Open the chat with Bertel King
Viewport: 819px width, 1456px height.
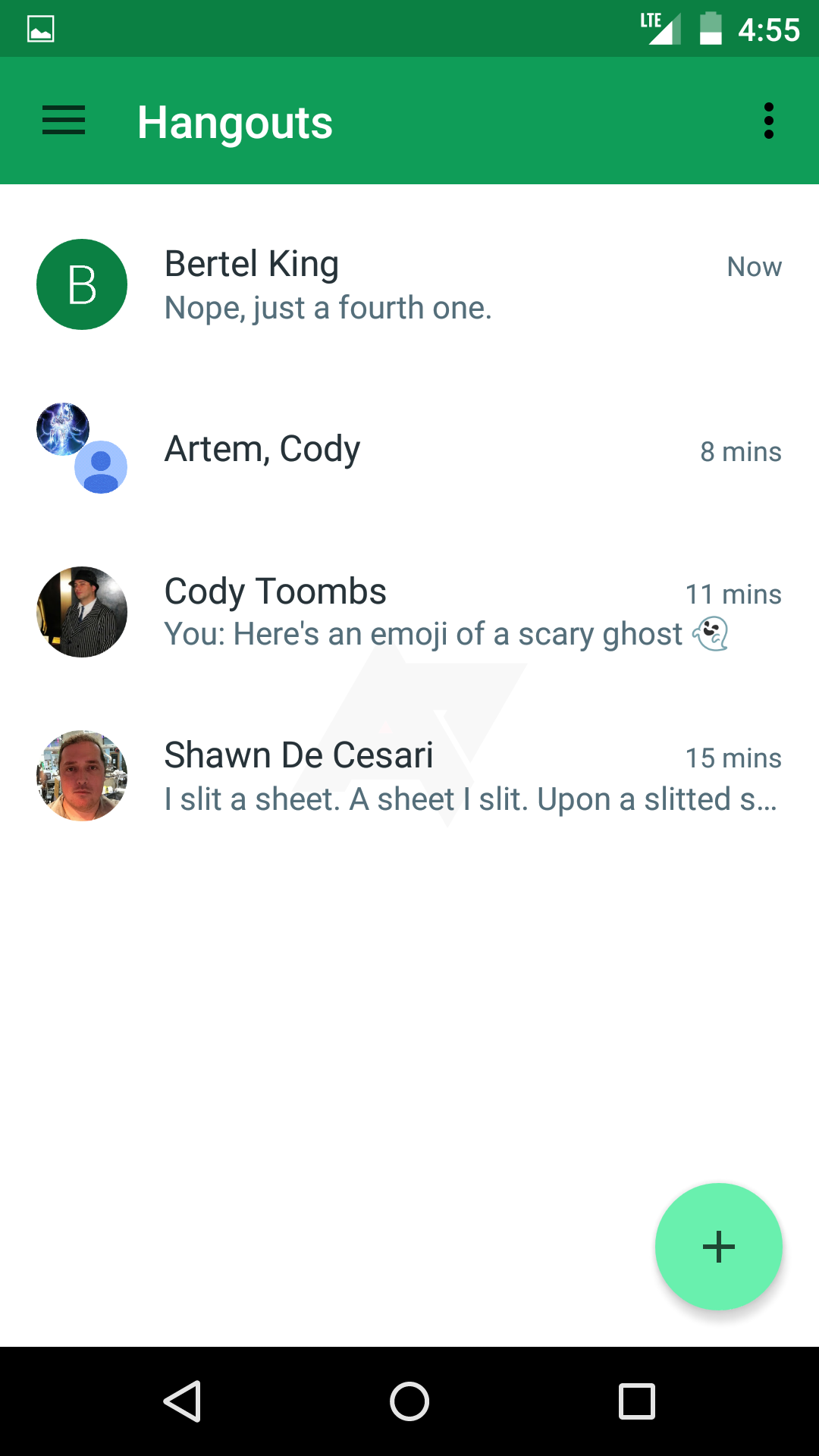click(x=409, y=285)
